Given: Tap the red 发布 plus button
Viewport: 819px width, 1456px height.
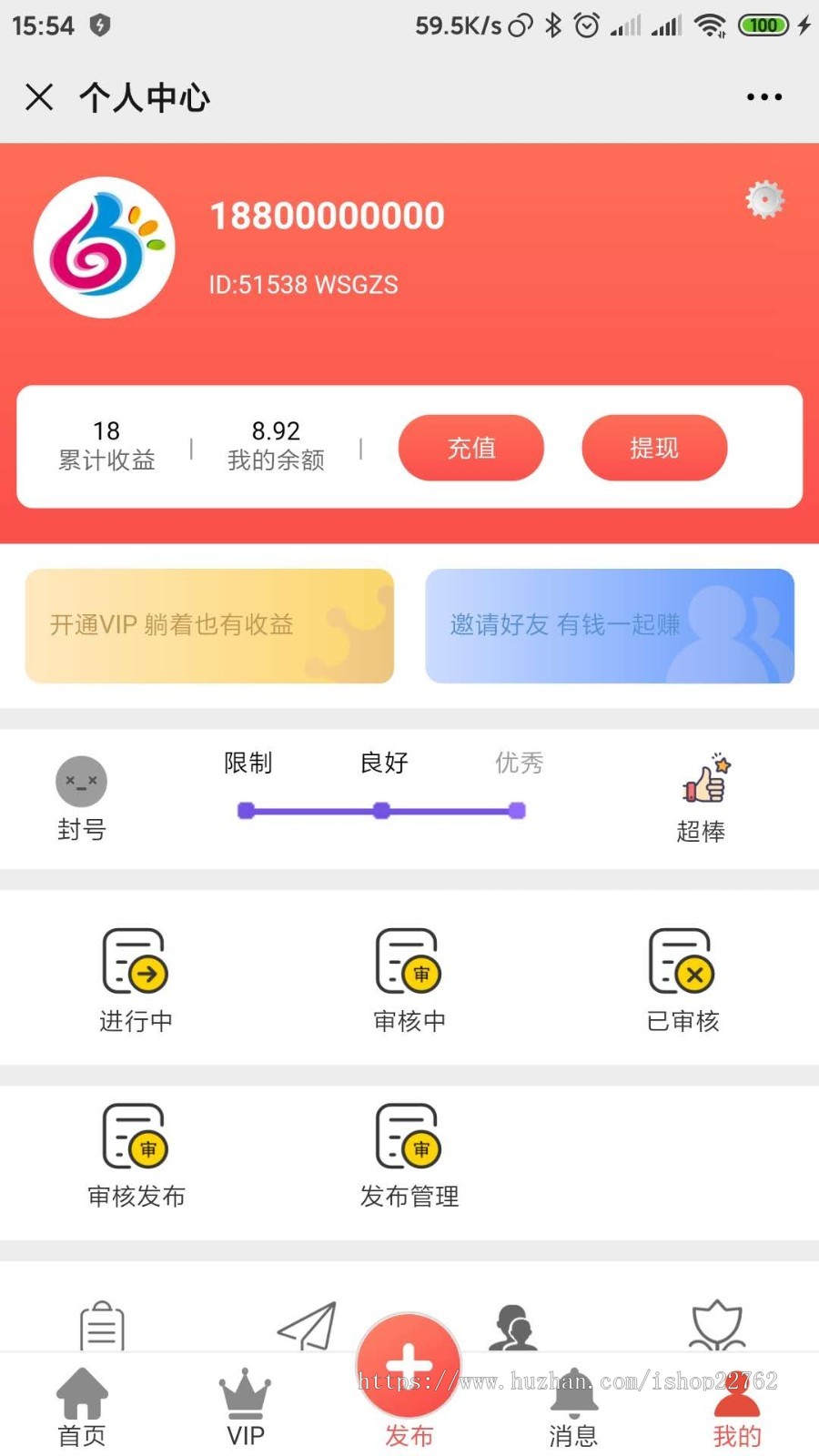Looking at the screenshot, I should [409, 1365].
